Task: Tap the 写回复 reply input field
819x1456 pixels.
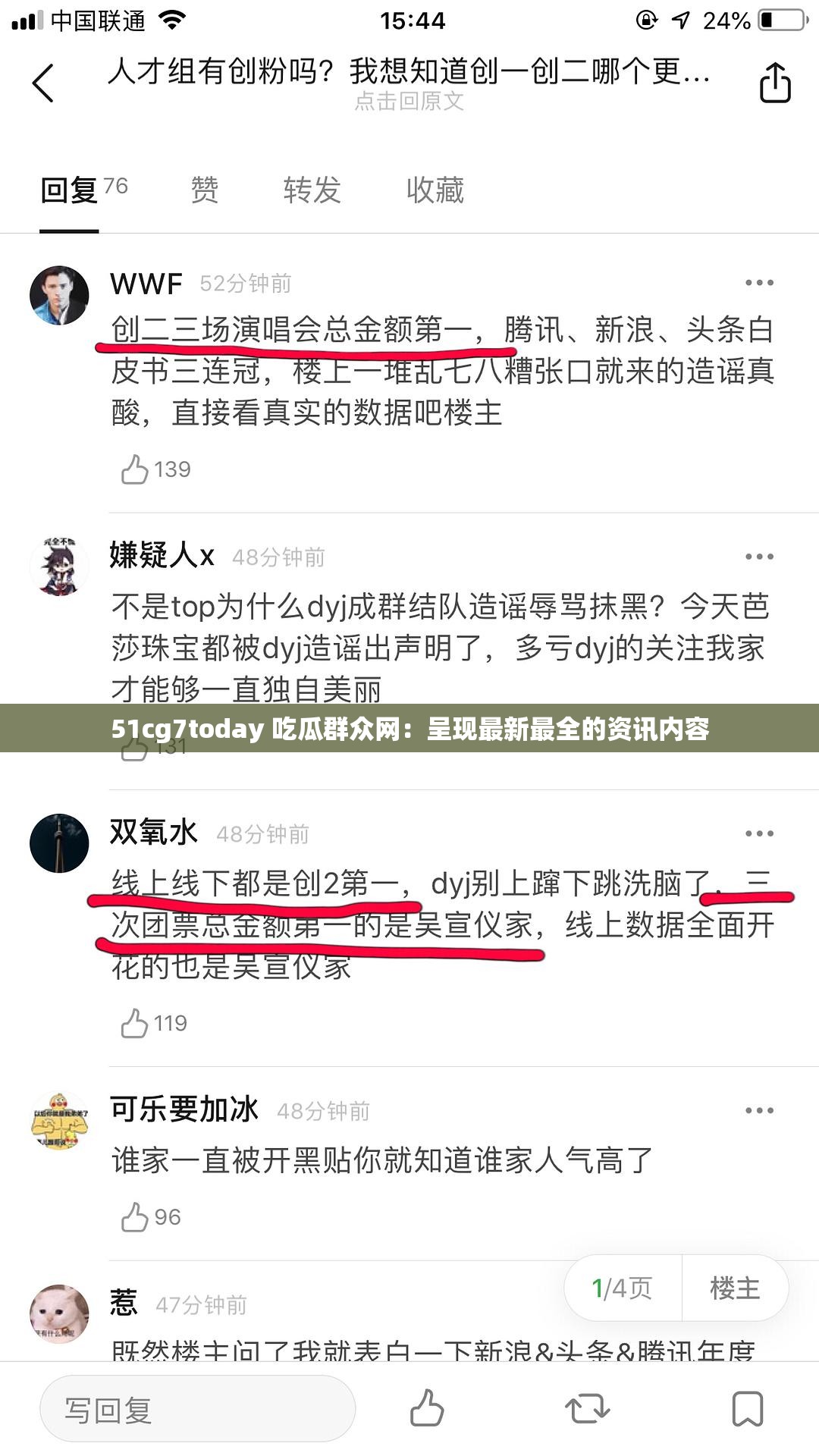Action: tap(197, 1408)
